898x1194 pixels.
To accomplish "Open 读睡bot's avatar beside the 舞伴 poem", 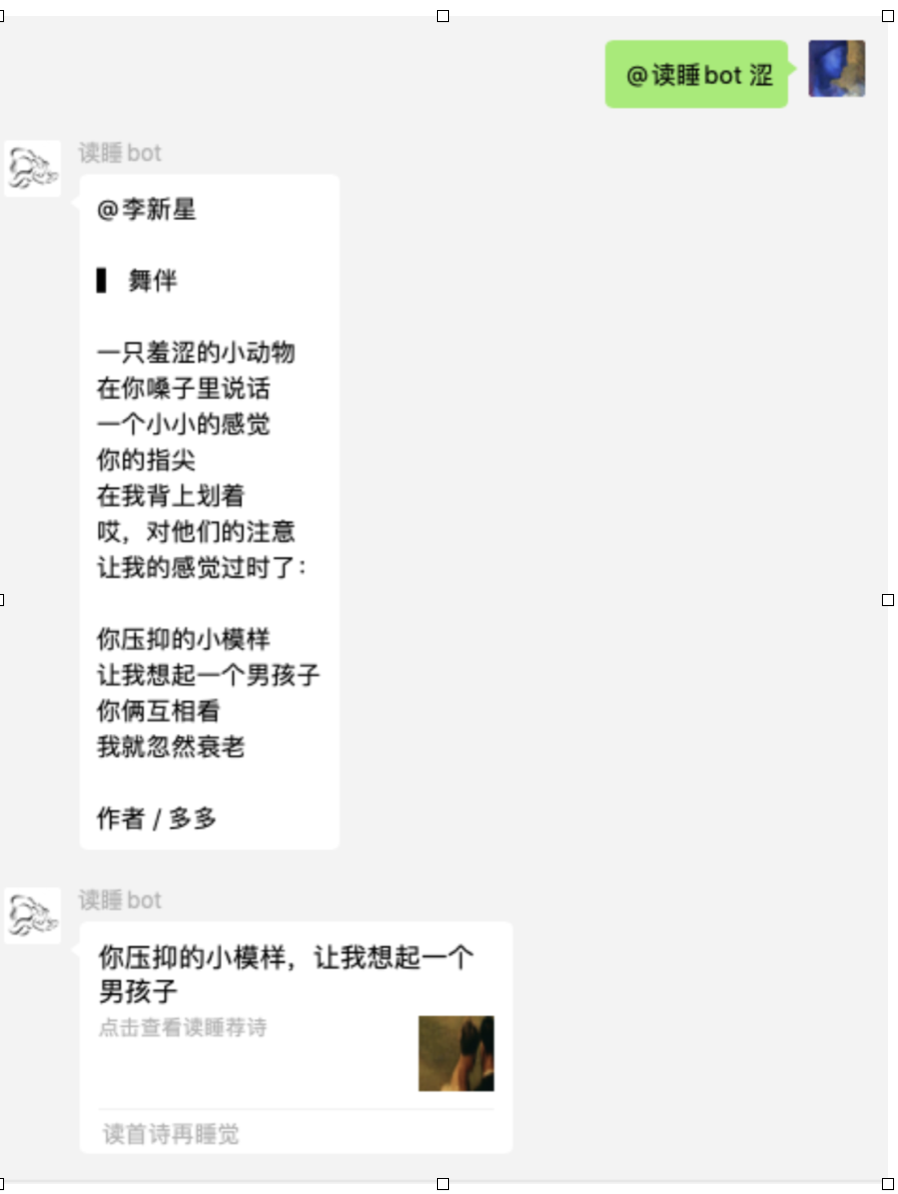I will [x=33, y=168].
